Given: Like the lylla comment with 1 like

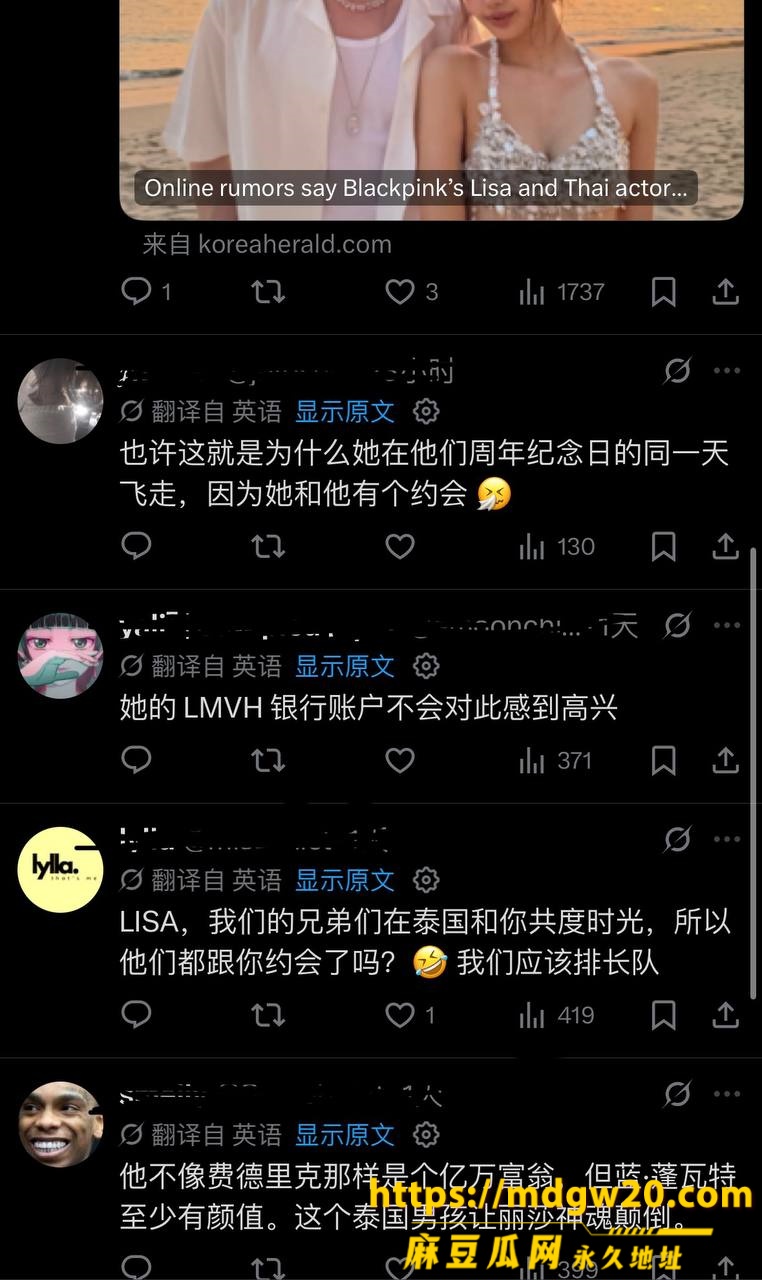Looking at the screenshot, I should pos(400,1016).
